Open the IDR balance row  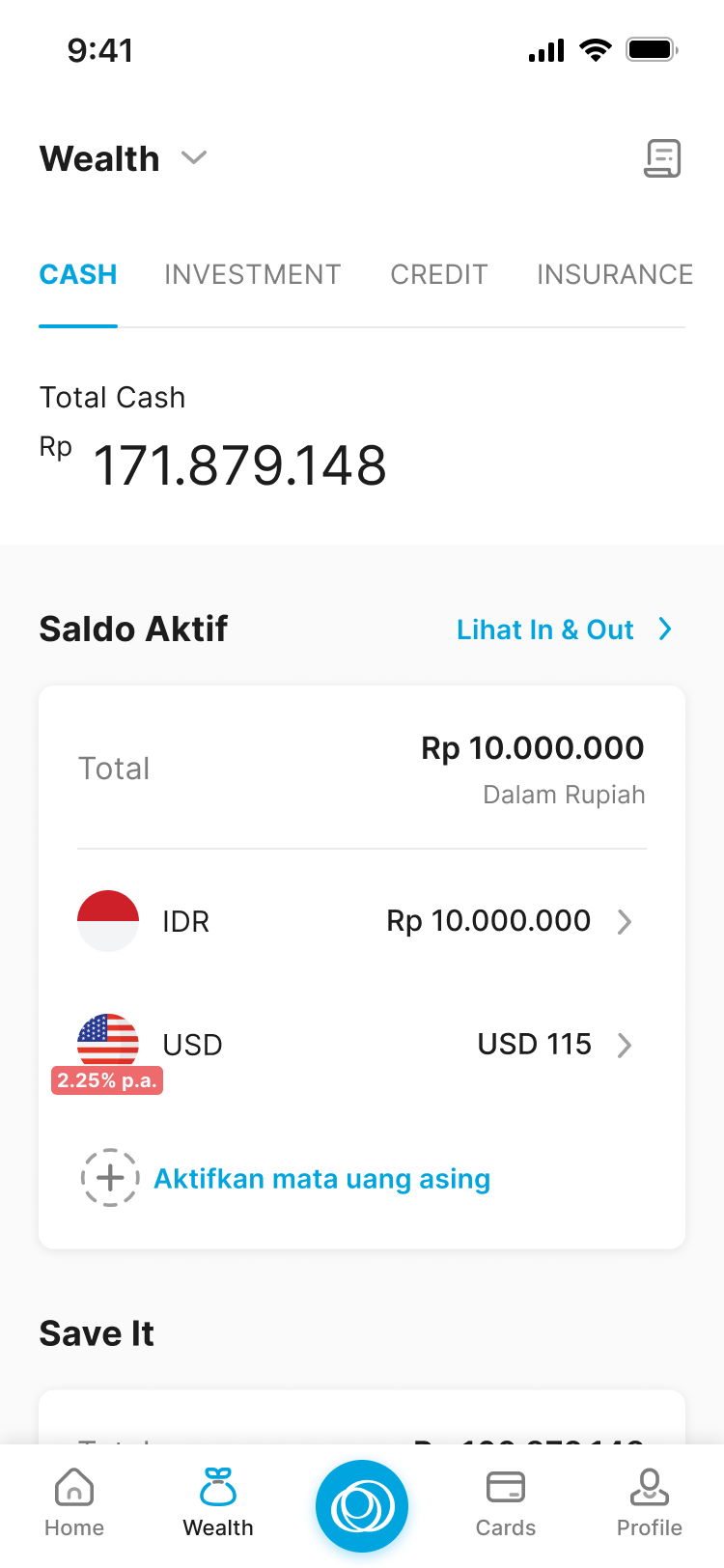(362, 921)
